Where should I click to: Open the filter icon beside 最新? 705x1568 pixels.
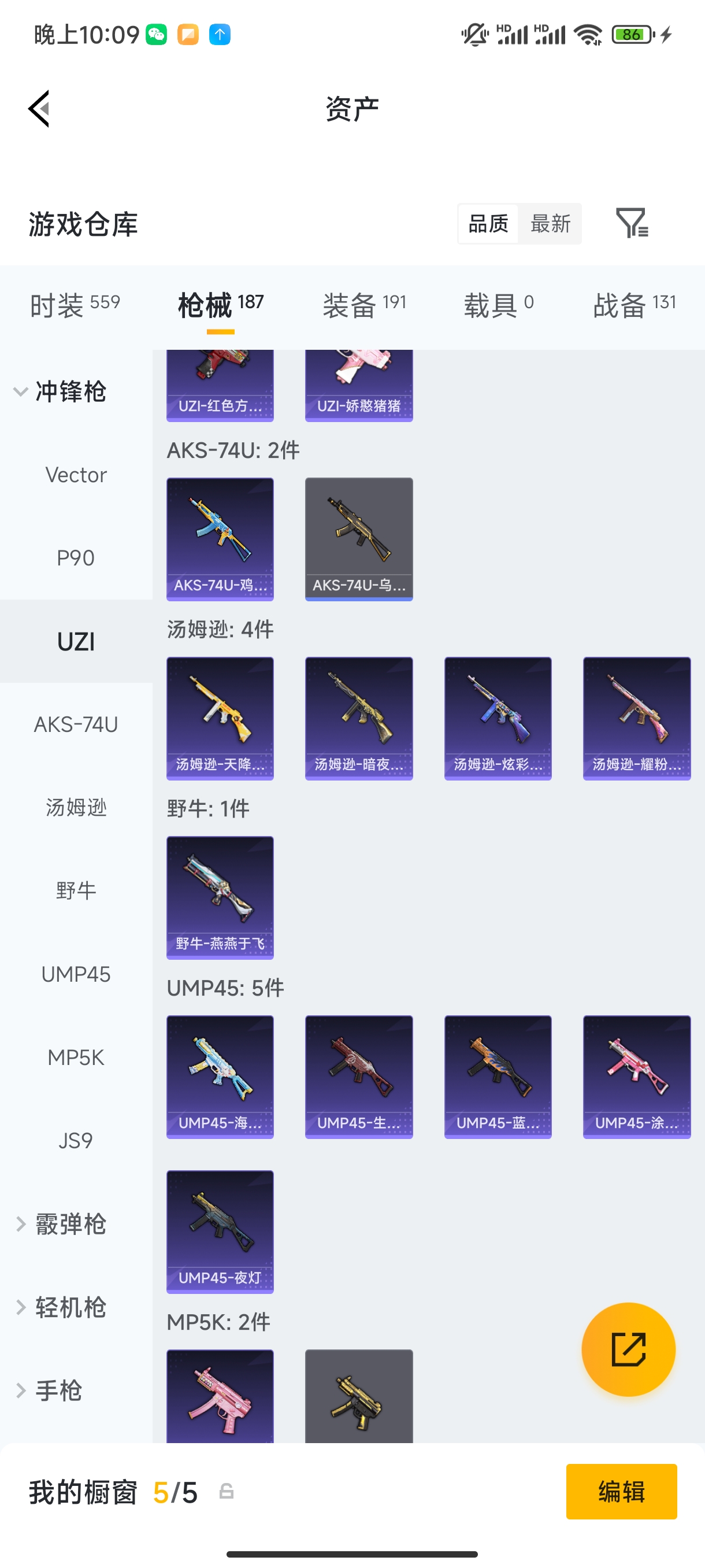tap(632, 223)
